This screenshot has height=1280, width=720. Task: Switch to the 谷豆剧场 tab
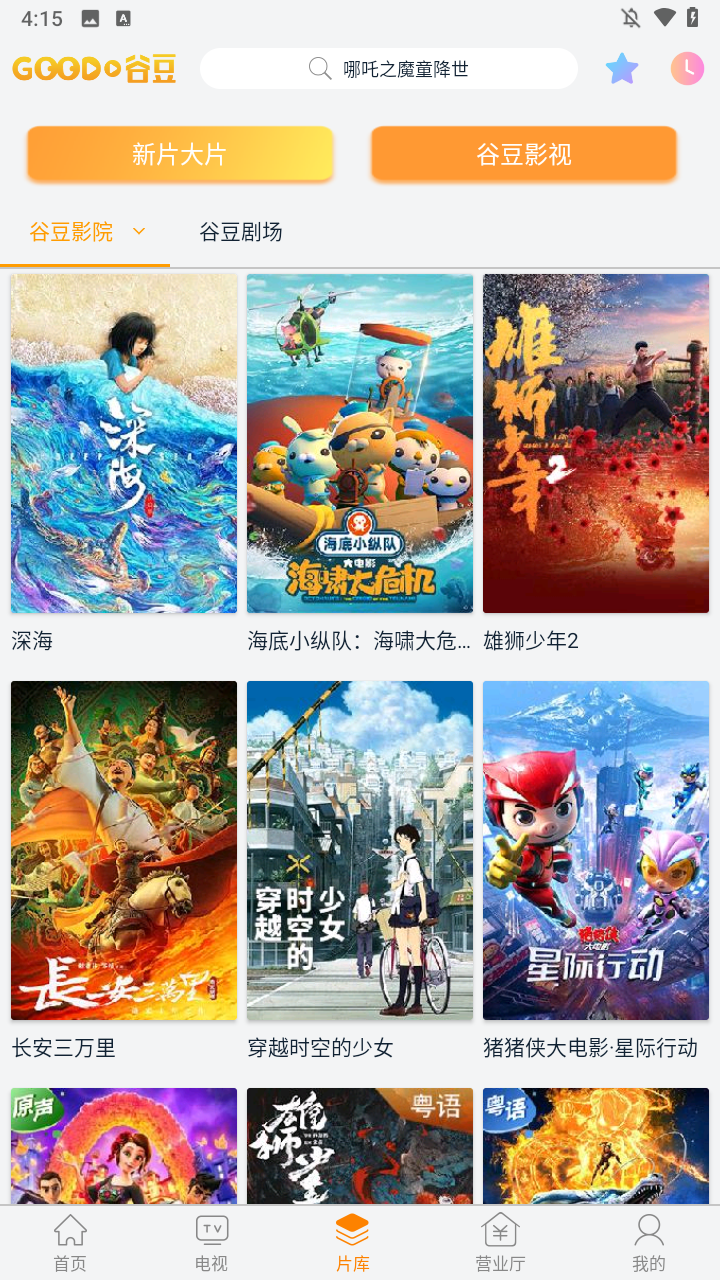tap(241, 231)
